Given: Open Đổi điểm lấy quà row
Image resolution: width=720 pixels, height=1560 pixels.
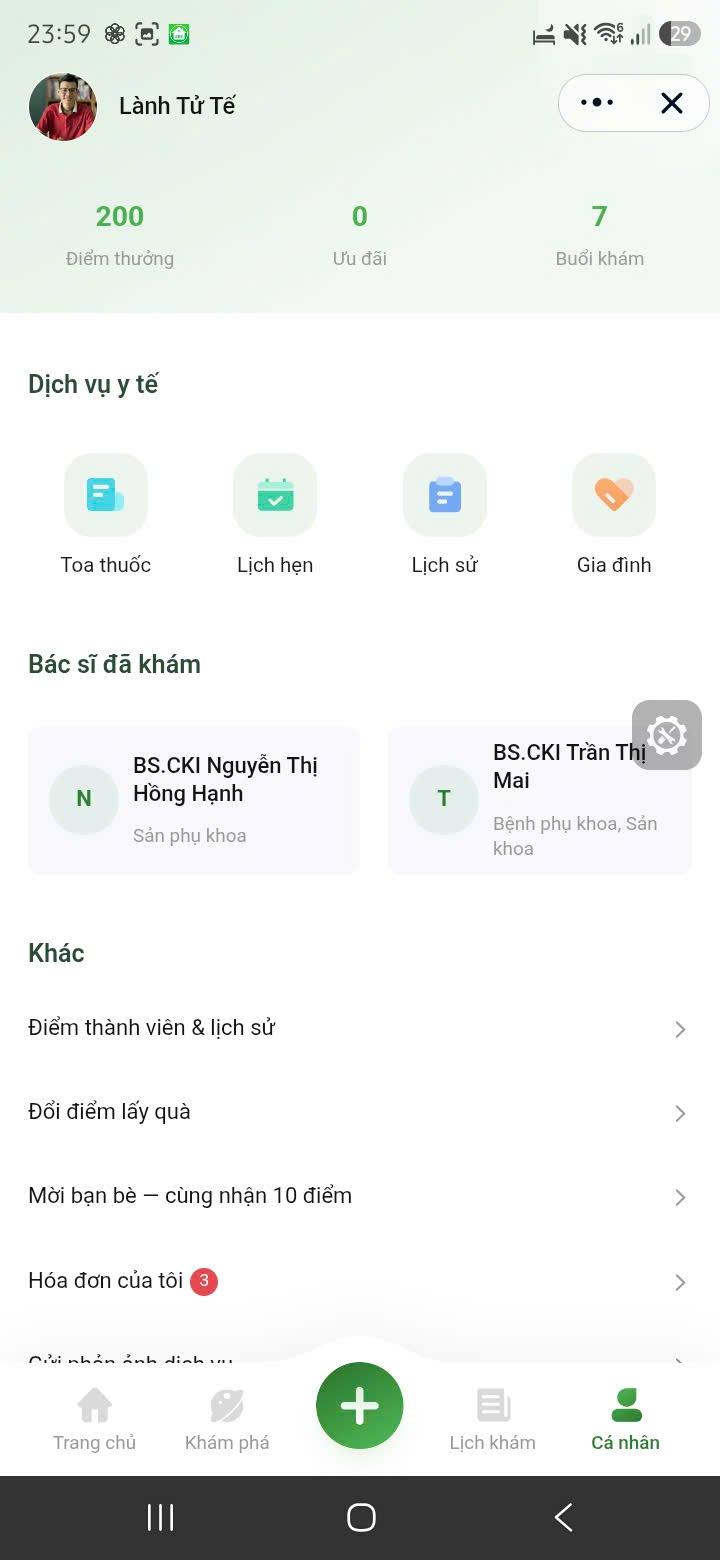Looking at the screenshot, I should click(360, 1112).
